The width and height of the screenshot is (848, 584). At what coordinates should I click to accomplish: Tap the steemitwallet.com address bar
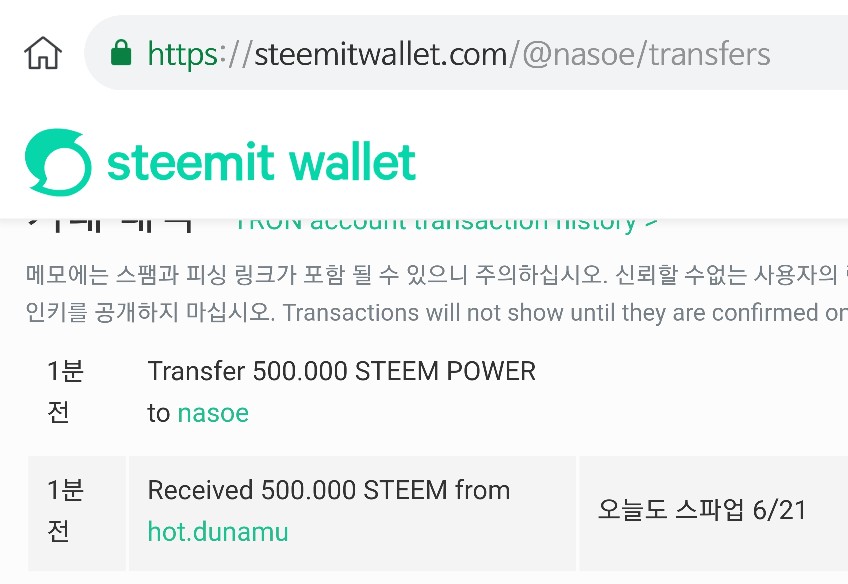tap(466, 53)
